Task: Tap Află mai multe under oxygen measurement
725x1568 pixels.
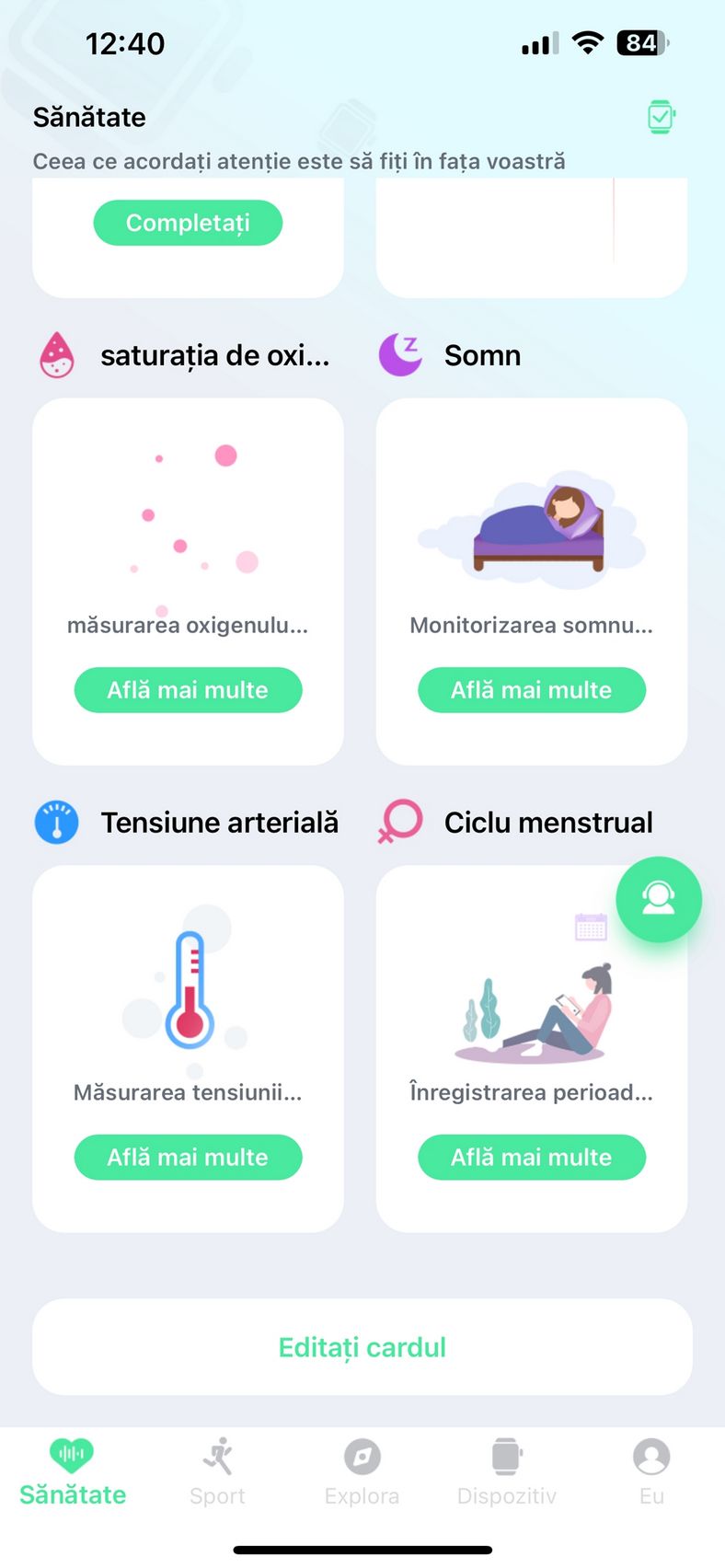Action: coord(188,690)
